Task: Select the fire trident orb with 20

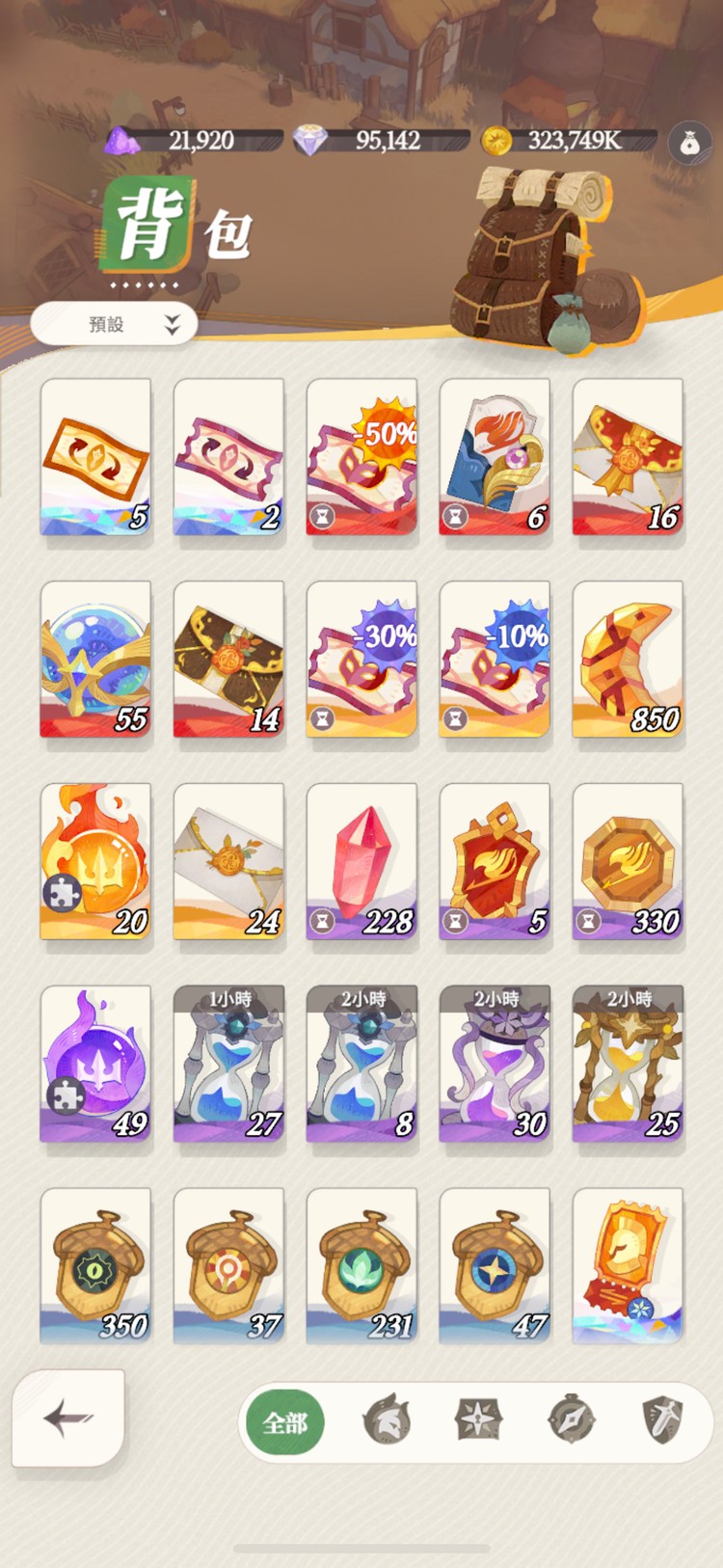Action: coord(95,862)
